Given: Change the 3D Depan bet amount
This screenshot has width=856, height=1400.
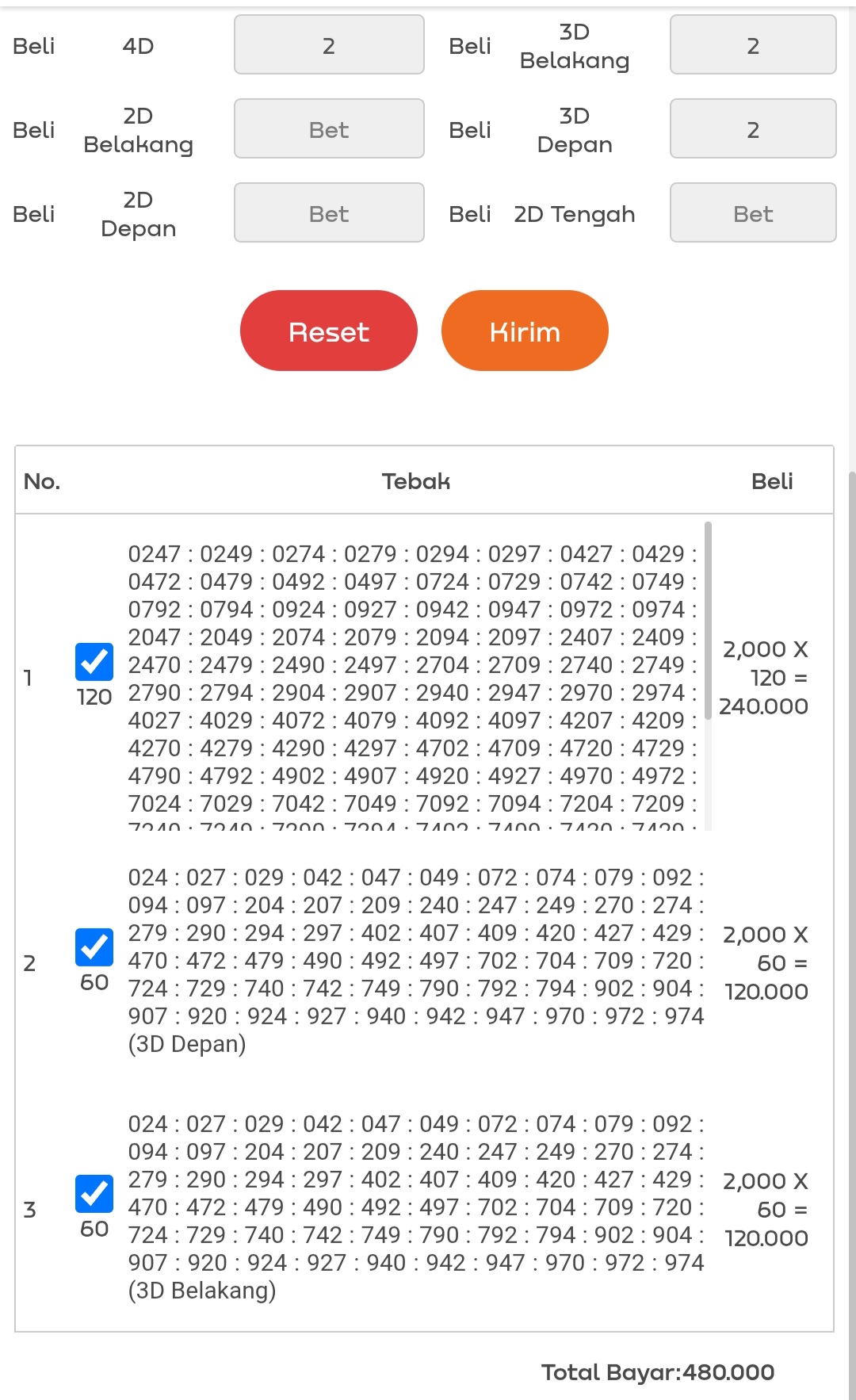Looking at the screenshot, I should pyautogui.click(x=752, y=129).
